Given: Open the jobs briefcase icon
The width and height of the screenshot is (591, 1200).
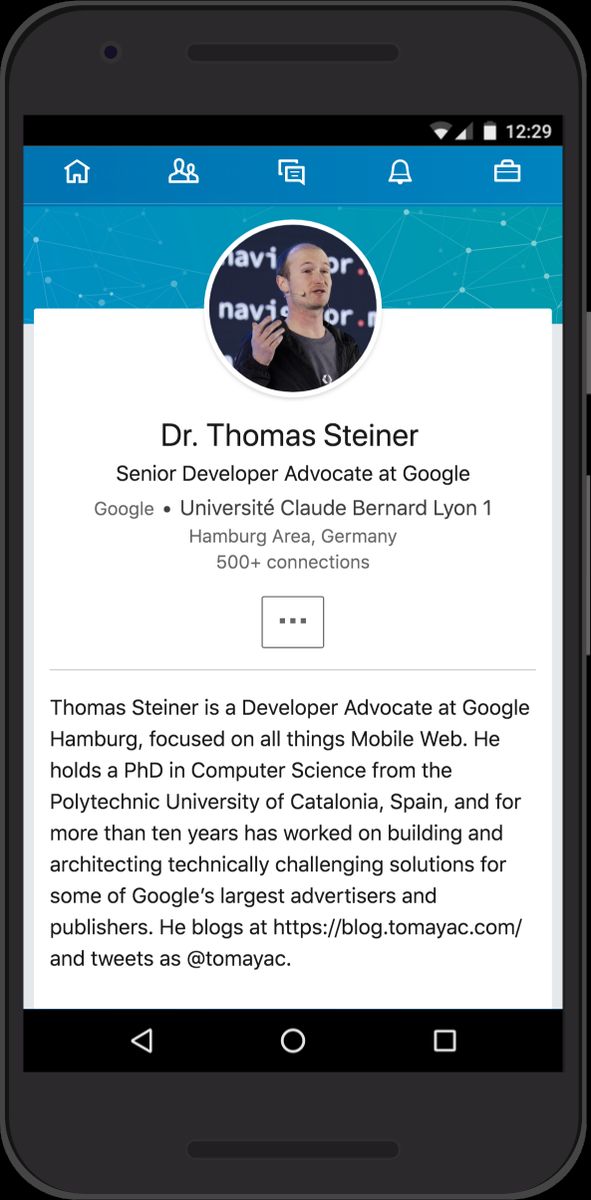Looking at the screenshot, I should point(508,172).
